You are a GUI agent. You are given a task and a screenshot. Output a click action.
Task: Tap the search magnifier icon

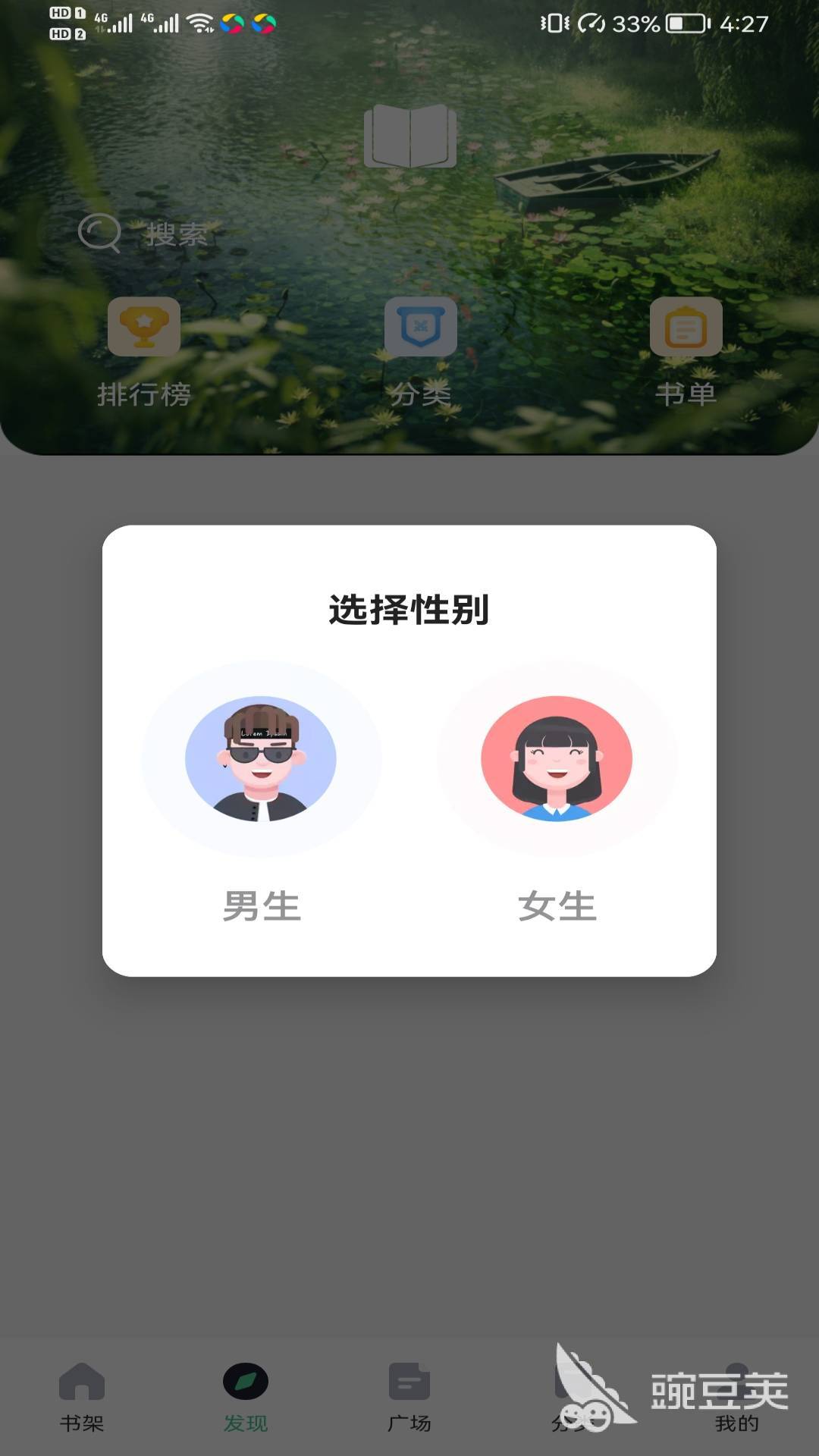click(x=102, y=234)
